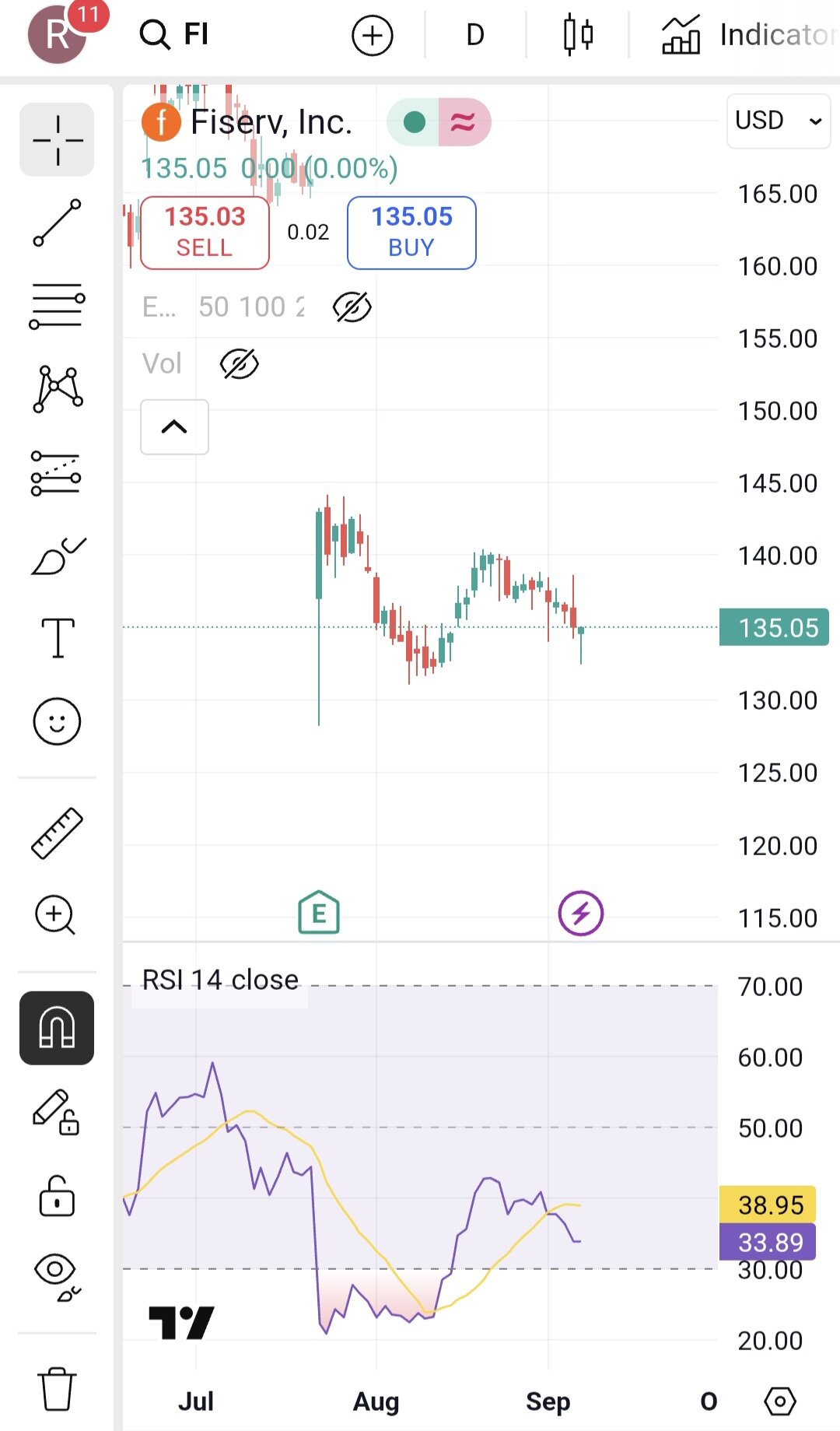The height and width of the screenshot is (1431, 840).
Task: Open the candlestick chart style selector
Action: 578,35
